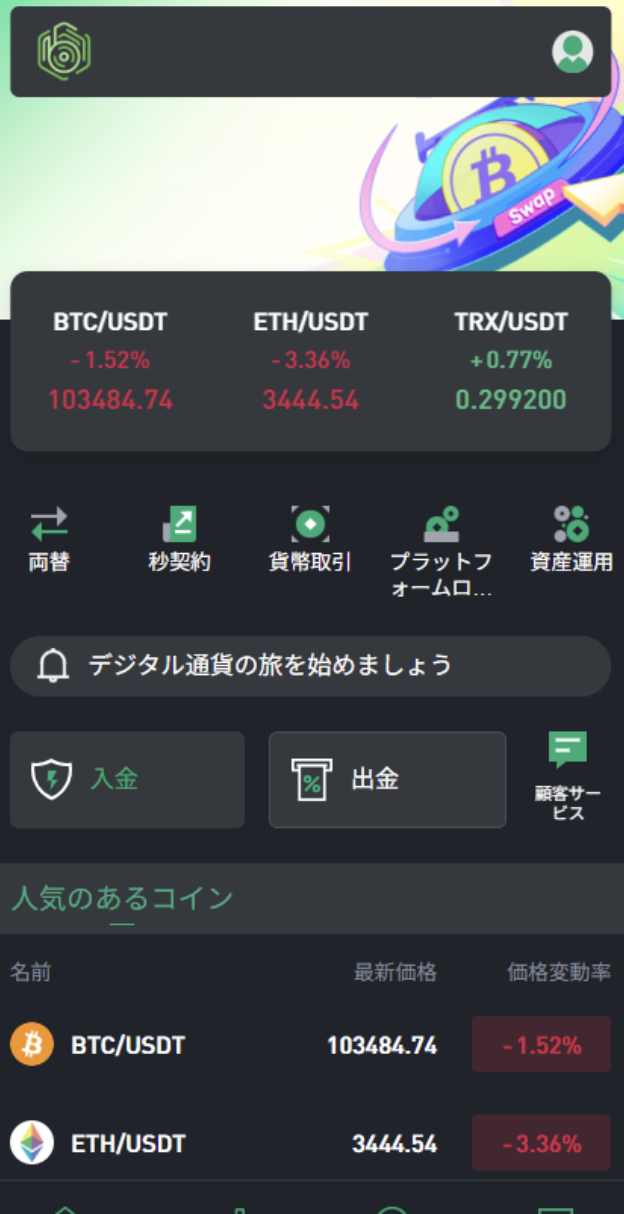Open the ETH/USDT row in coin list
Viewport: 624px width, 1214px height.
310,1144
